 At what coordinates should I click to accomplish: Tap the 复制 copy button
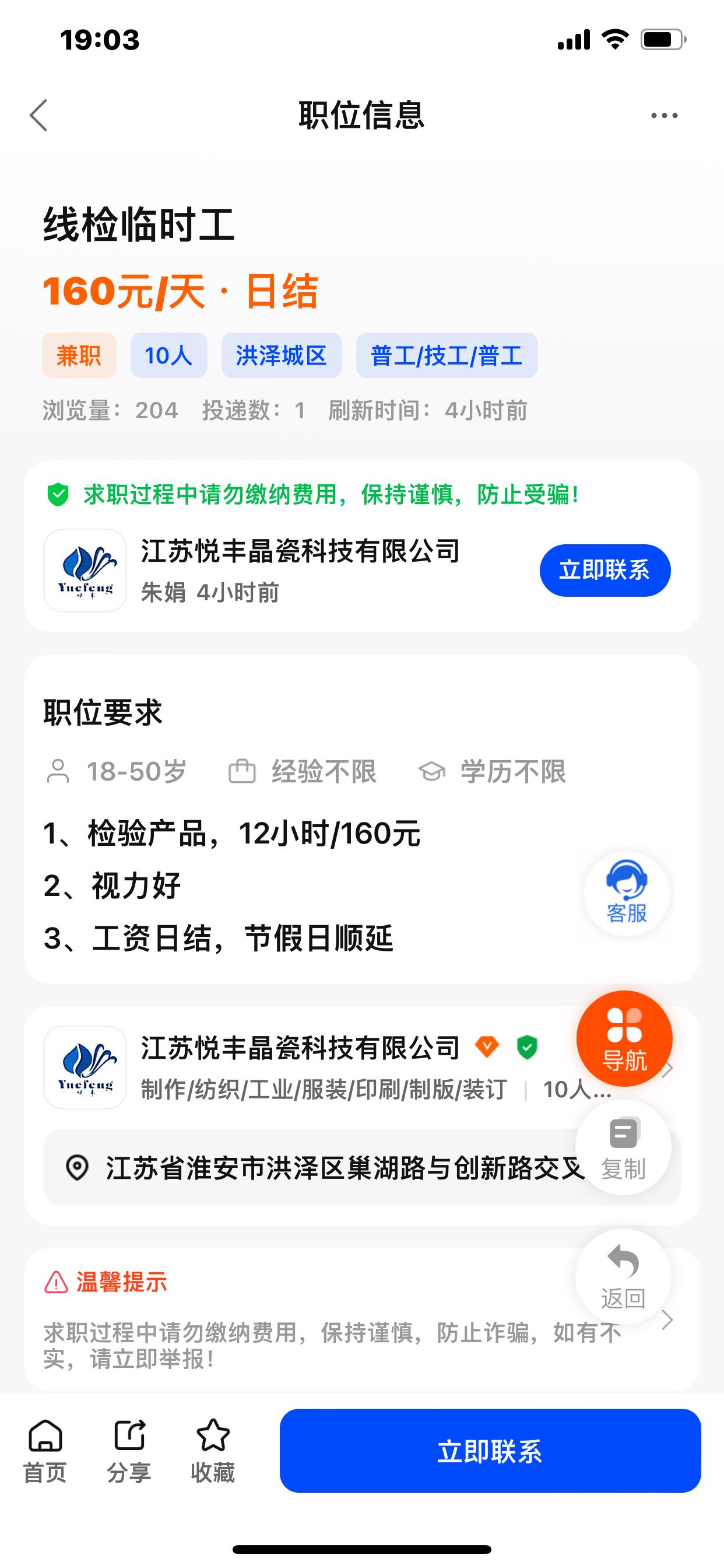[x=623, y=1147]
